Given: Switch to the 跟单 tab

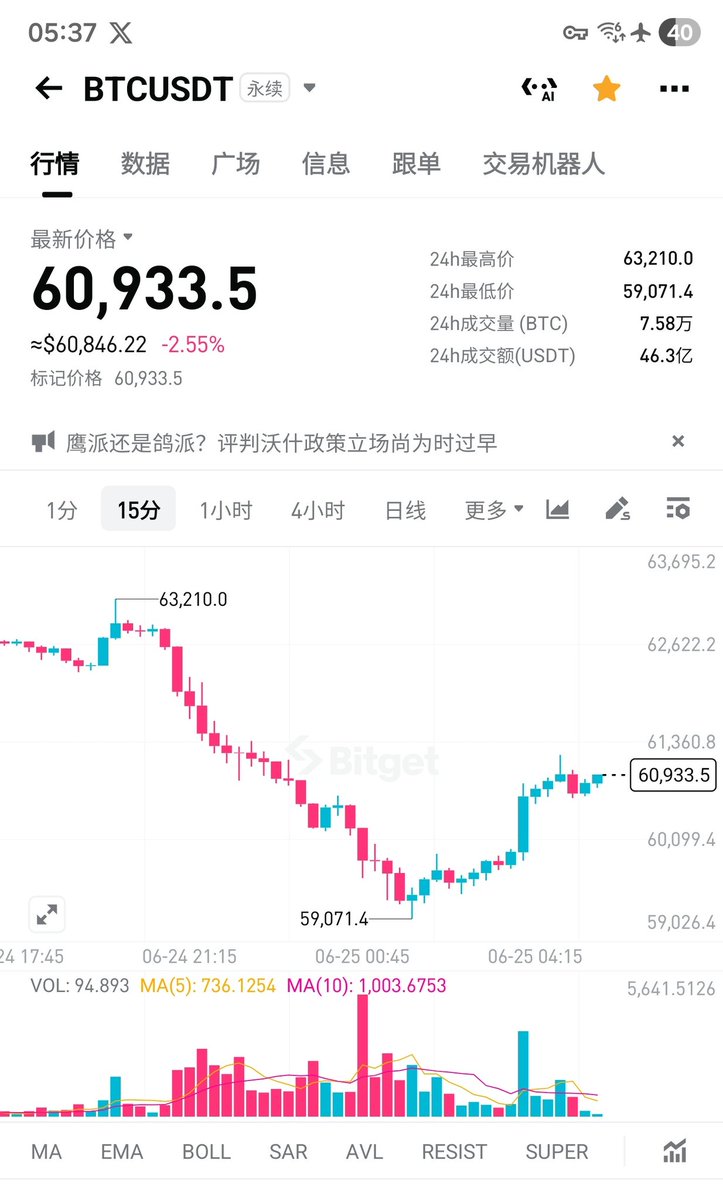Looking at the screenshot, I should 416,163.
